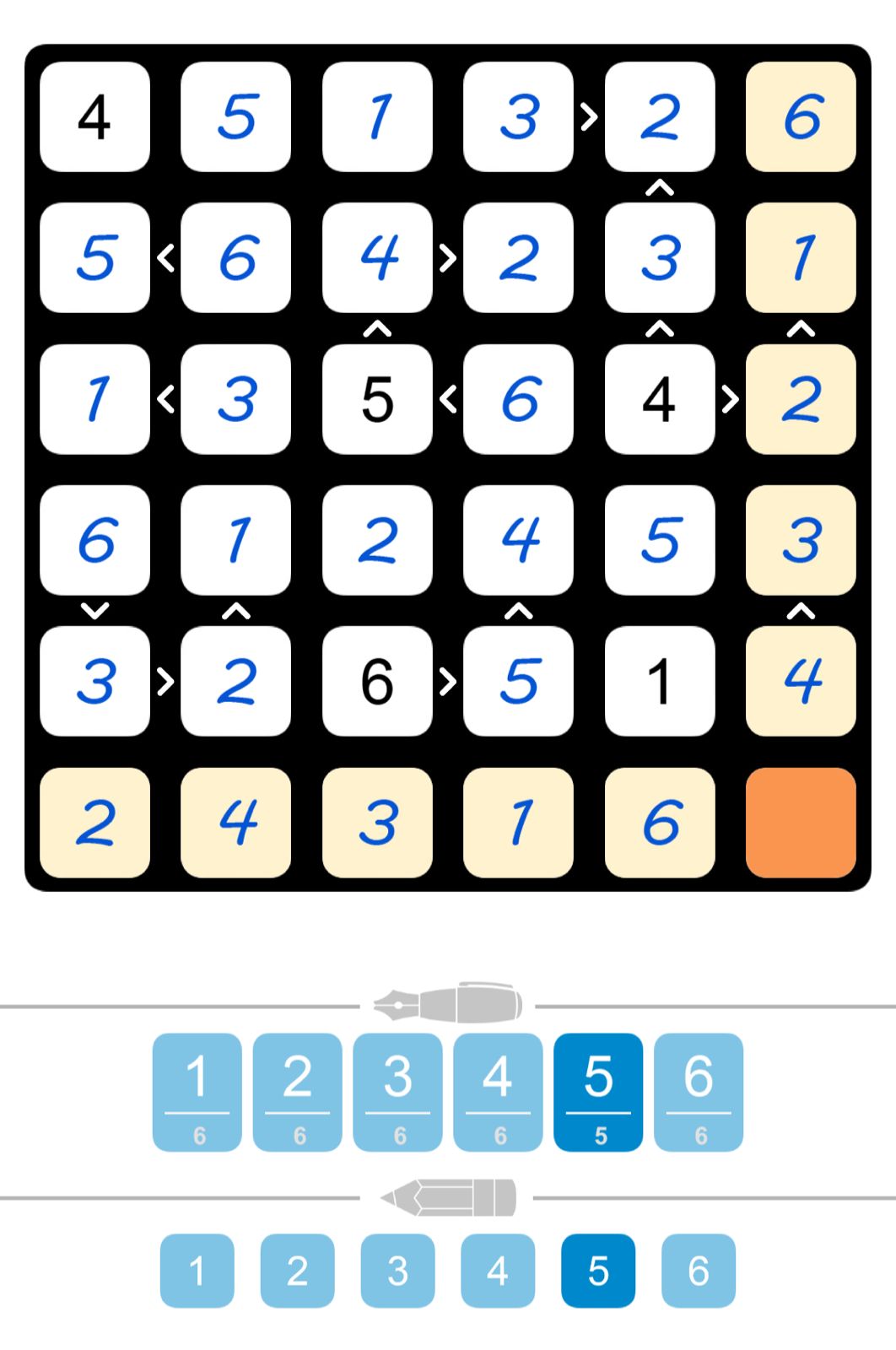Click the empty orange cell bottom-right
This screenshot has width=896, height=1350.
pyautogui.click(x=801, y=822)
